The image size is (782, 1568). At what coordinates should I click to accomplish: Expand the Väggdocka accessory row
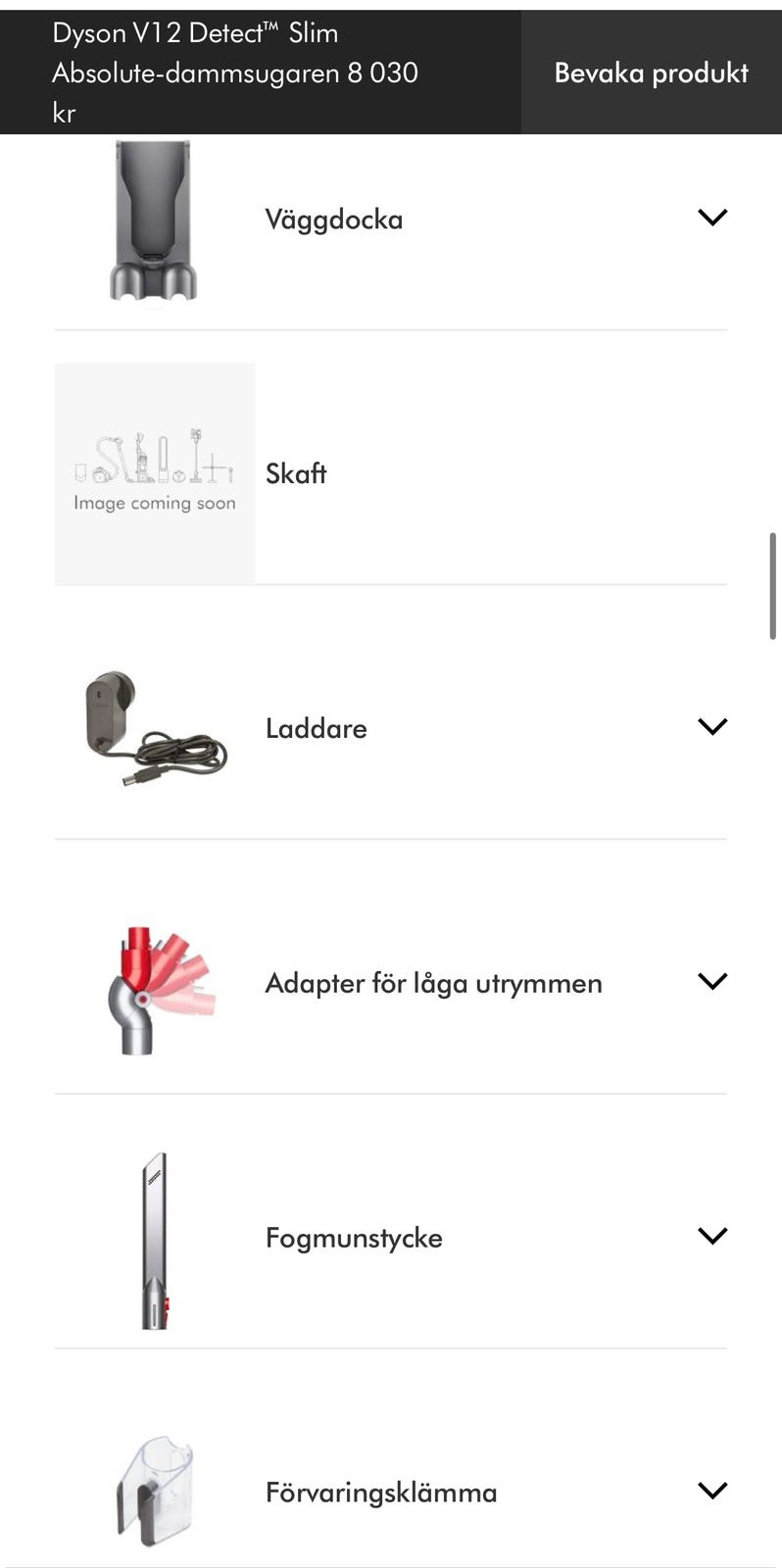(391, 219)
